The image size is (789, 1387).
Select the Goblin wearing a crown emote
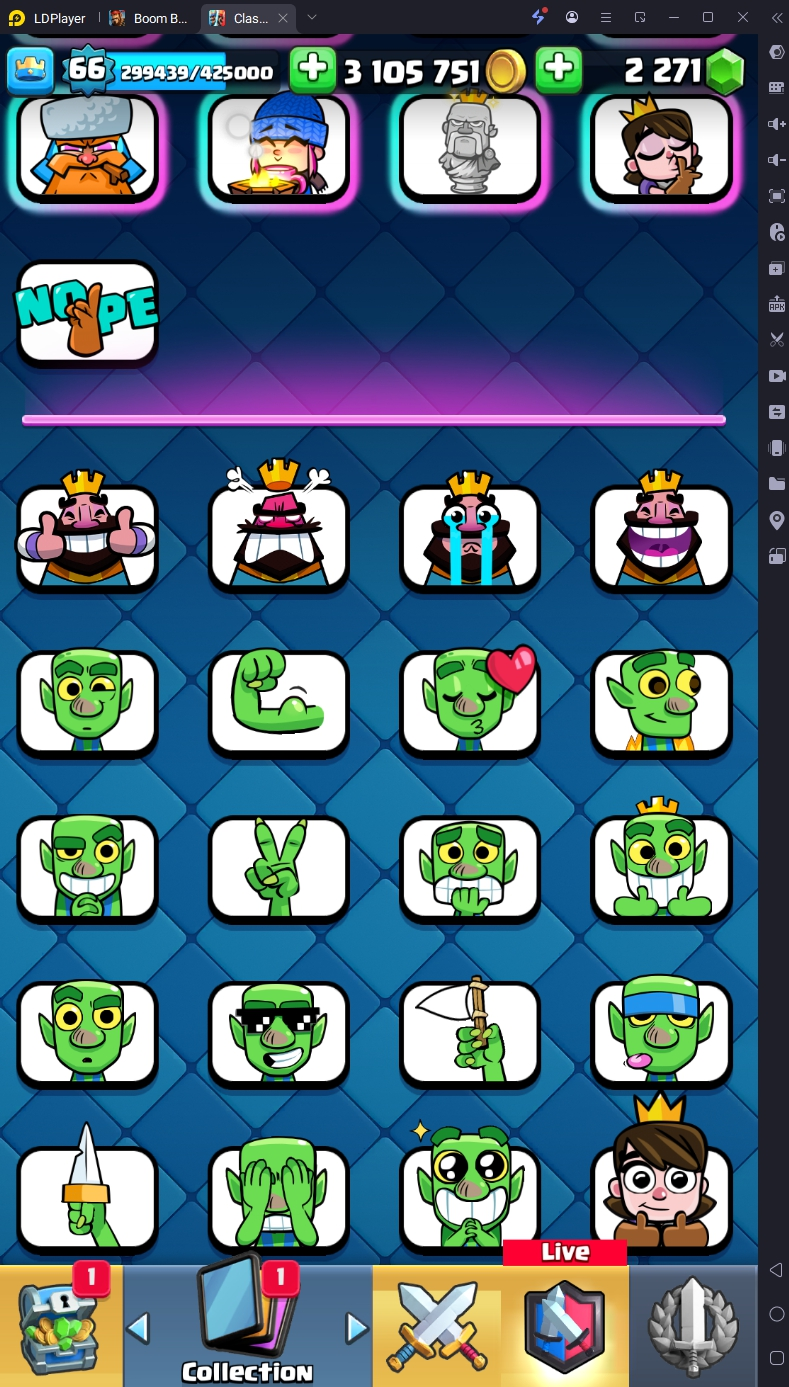point(661,867)
